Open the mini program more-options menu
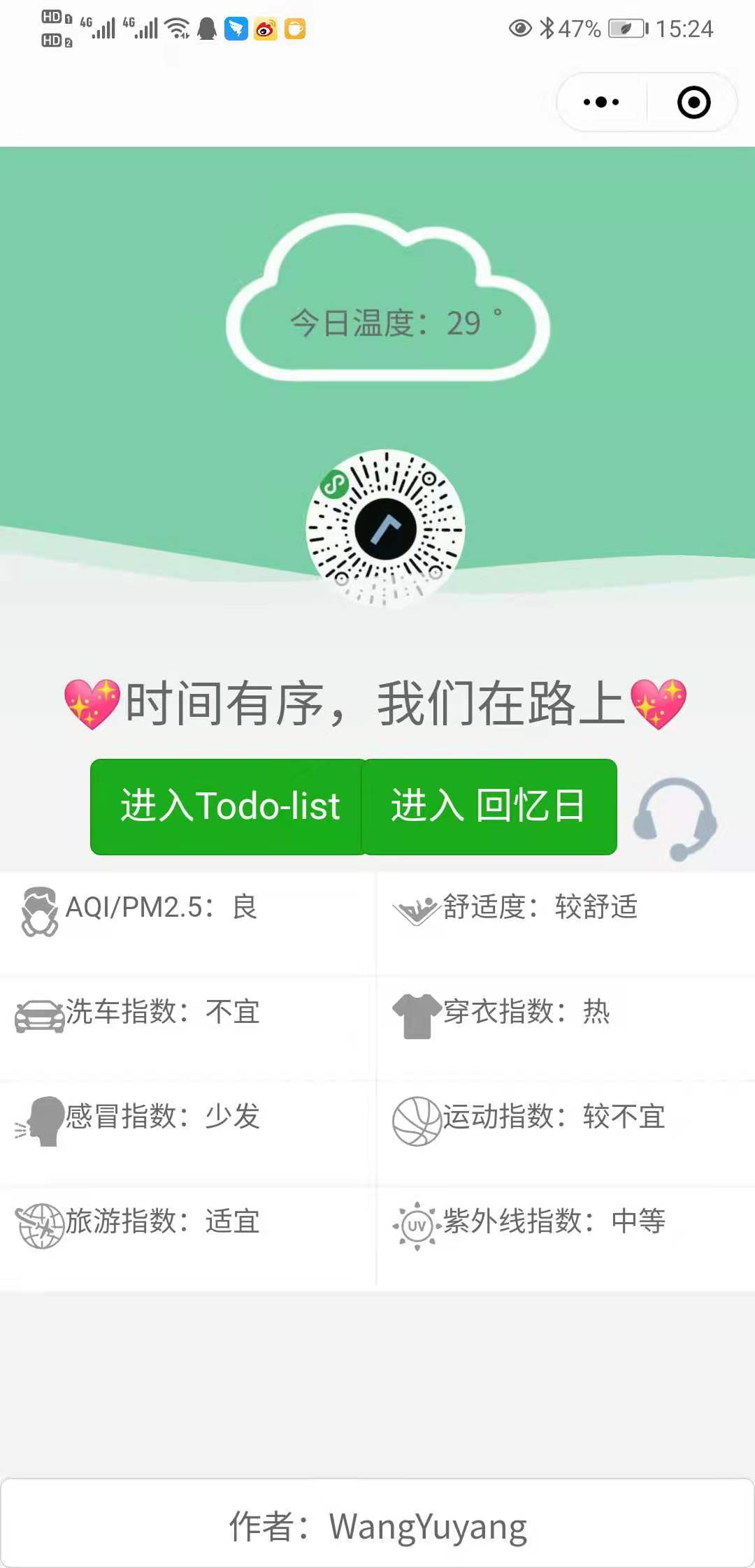This screenshot has height=1568, width=755. click(601, 102)
